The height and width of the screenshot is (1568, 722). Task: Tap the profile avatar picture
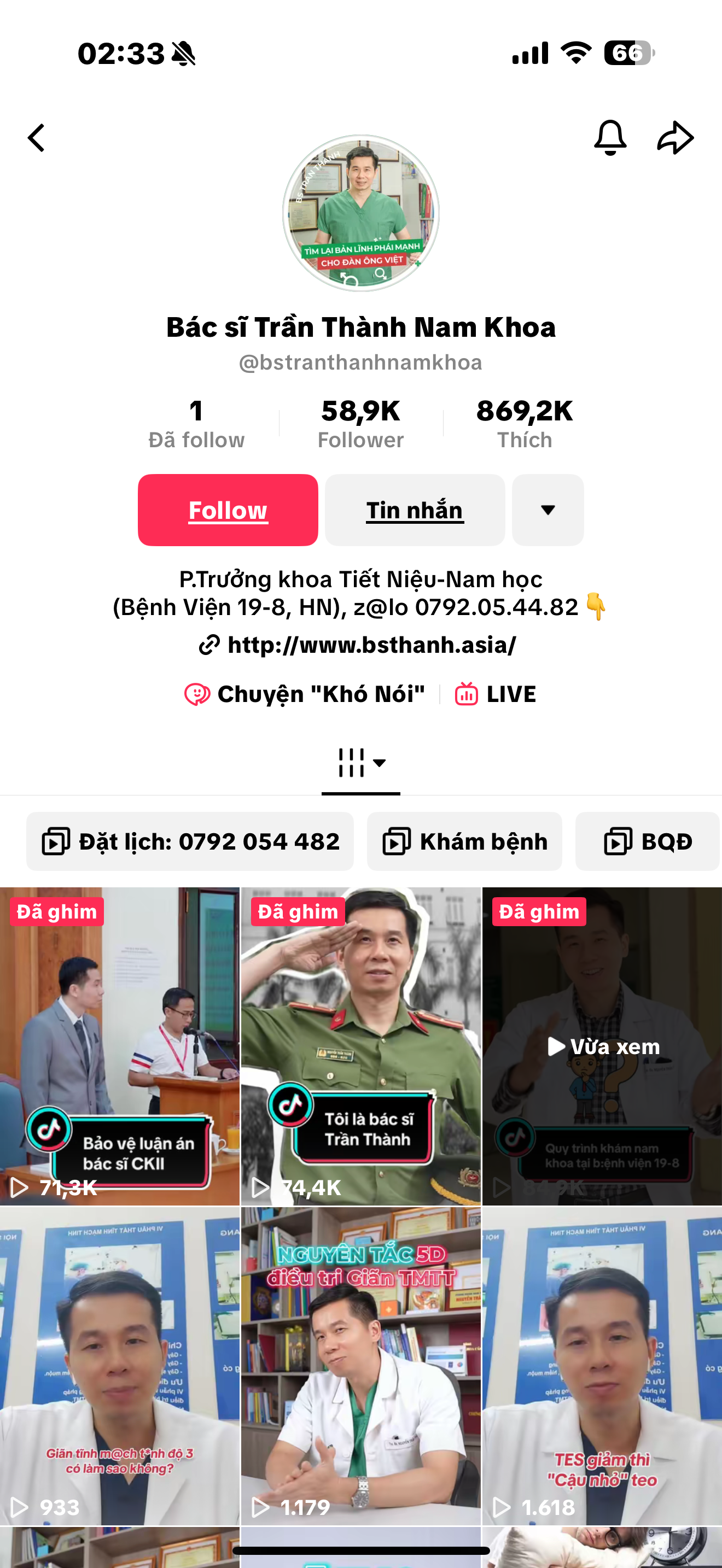[361, 213]
